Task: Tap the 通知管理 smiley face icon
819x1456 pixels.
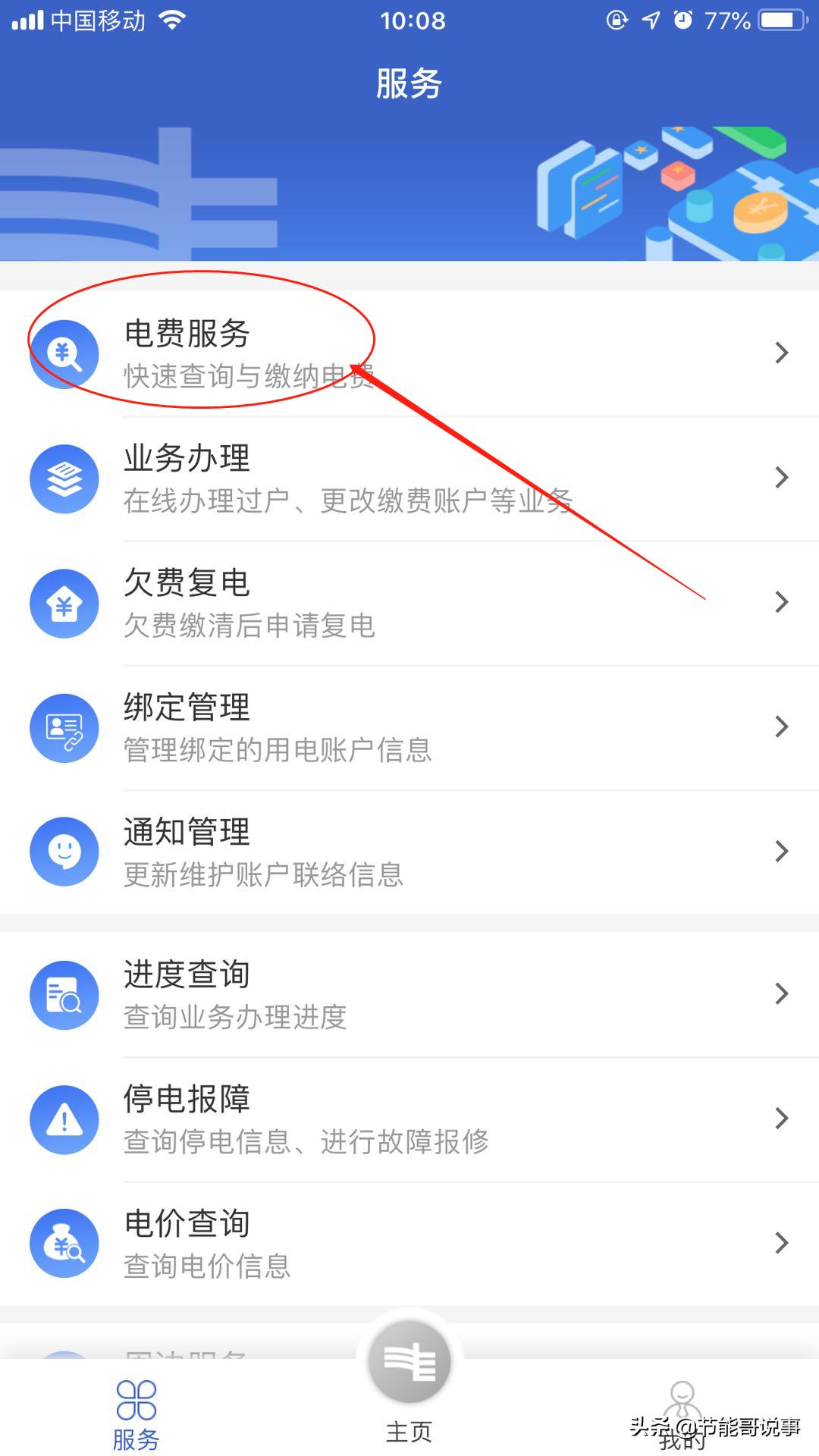Action: 64,851
